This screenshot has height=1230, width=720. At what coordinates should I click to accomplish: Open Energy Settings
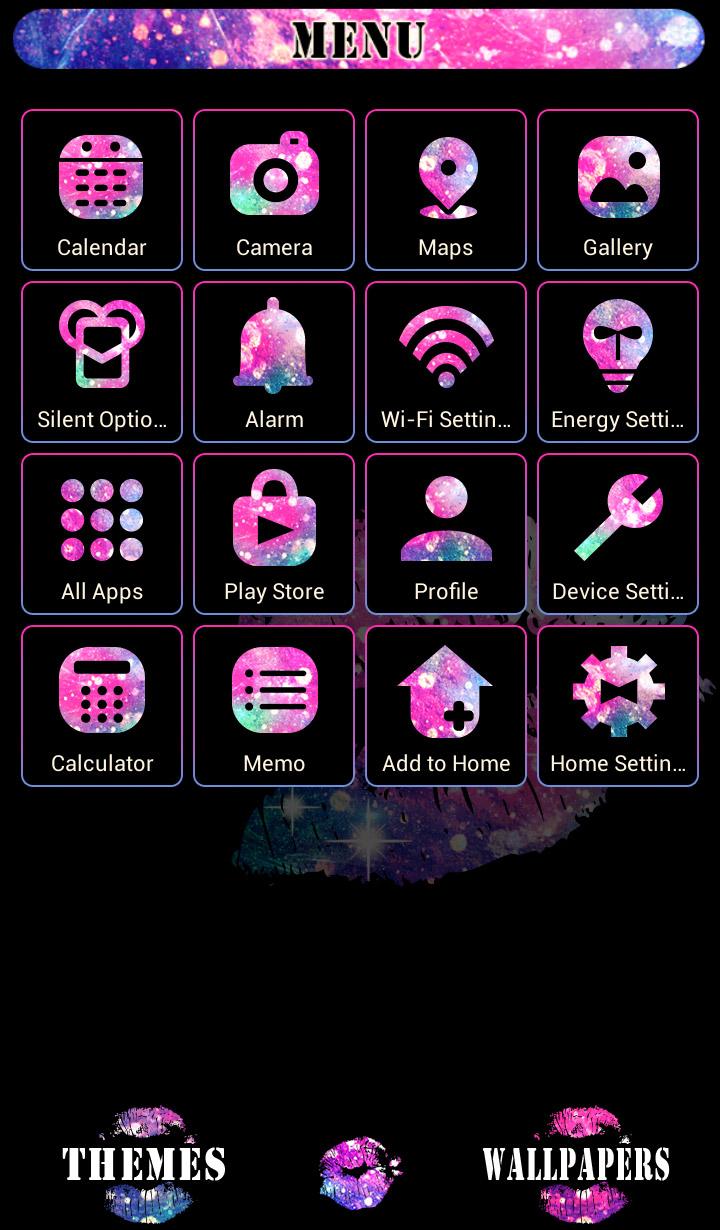(617, 361)
